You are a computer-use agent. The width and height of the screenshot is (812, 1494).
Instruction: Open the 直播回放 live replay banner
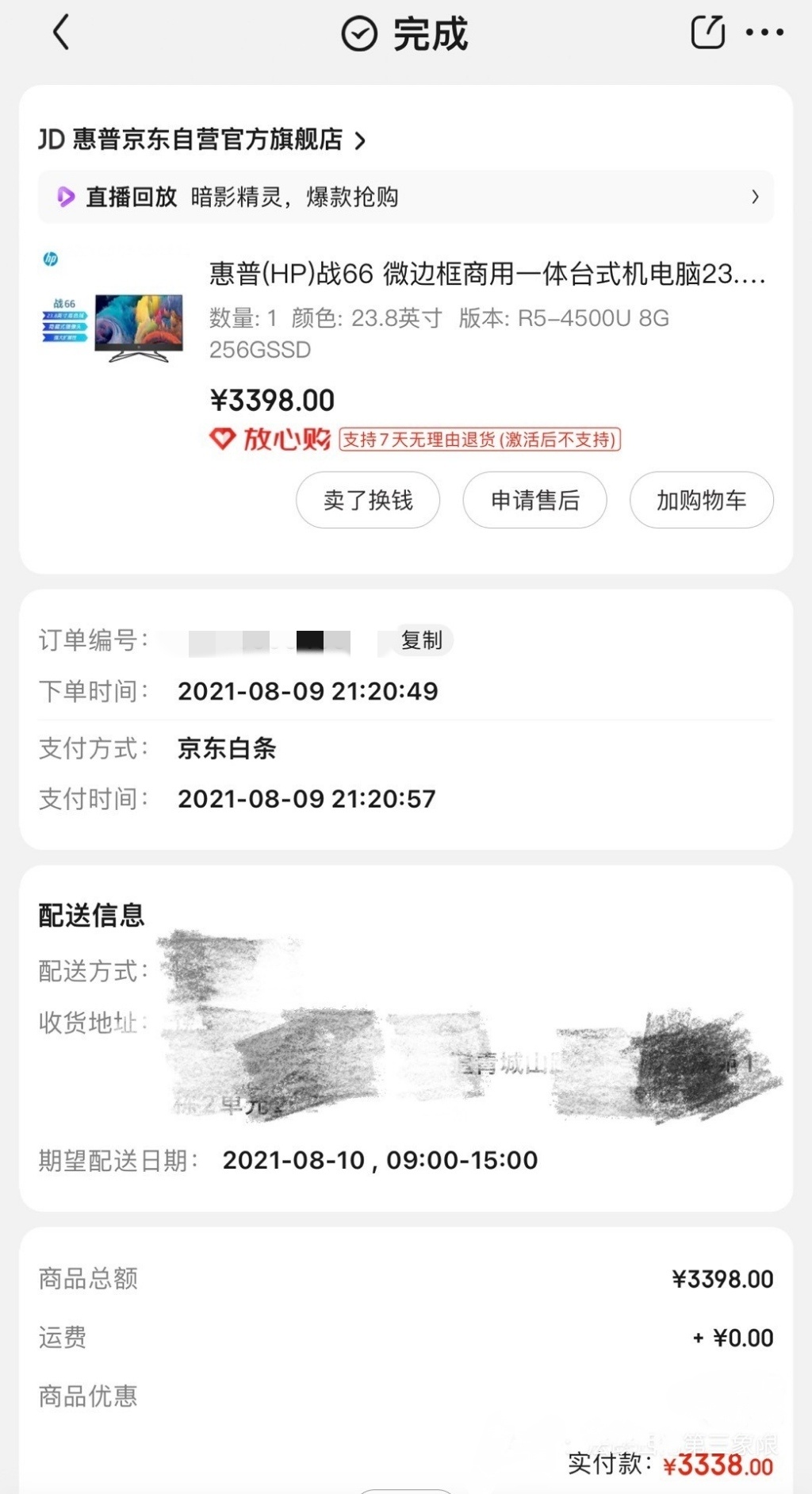tap(405, 197)
